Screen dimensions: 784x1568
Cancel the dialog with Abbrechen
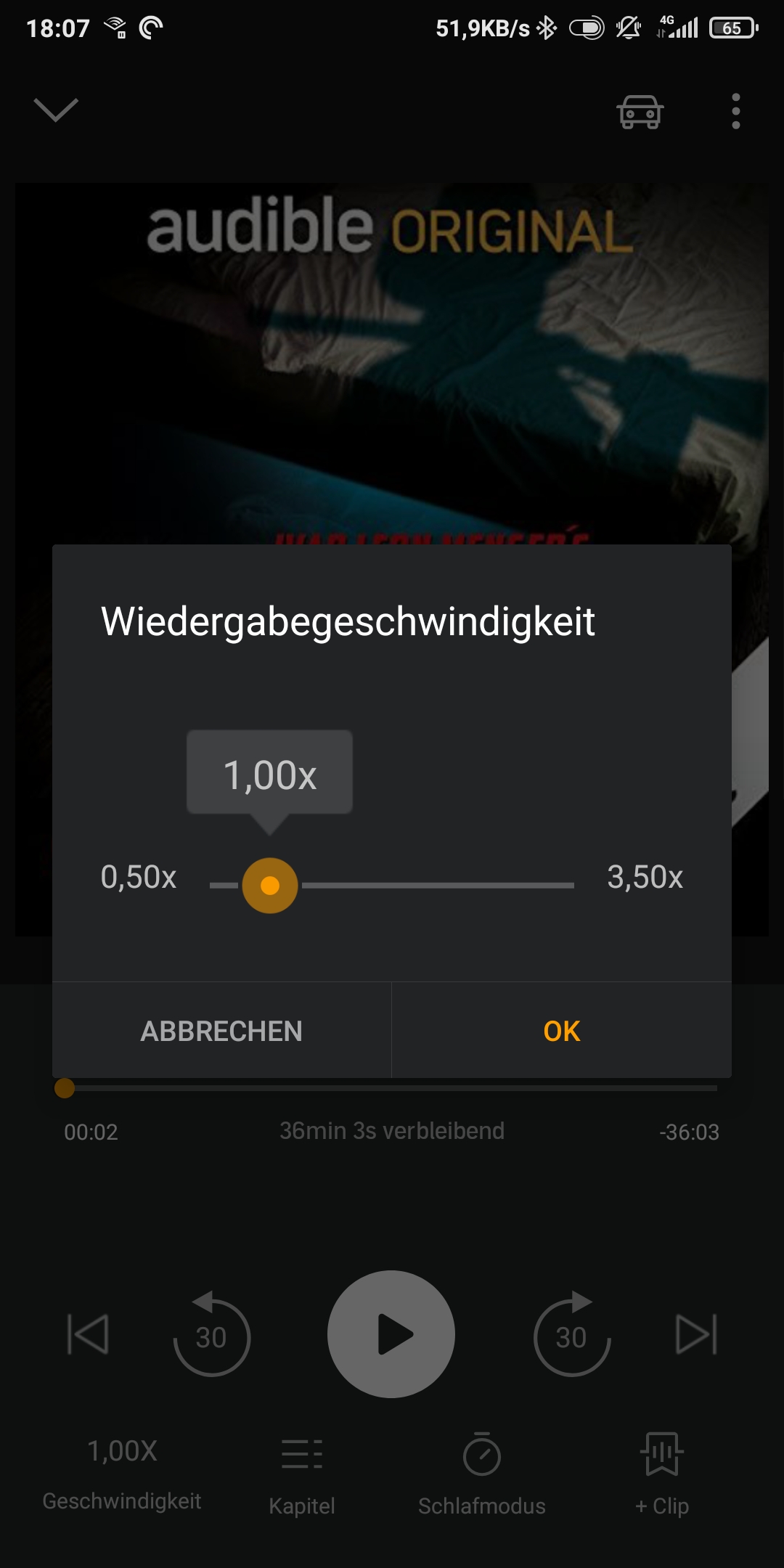coord(221,1031)
